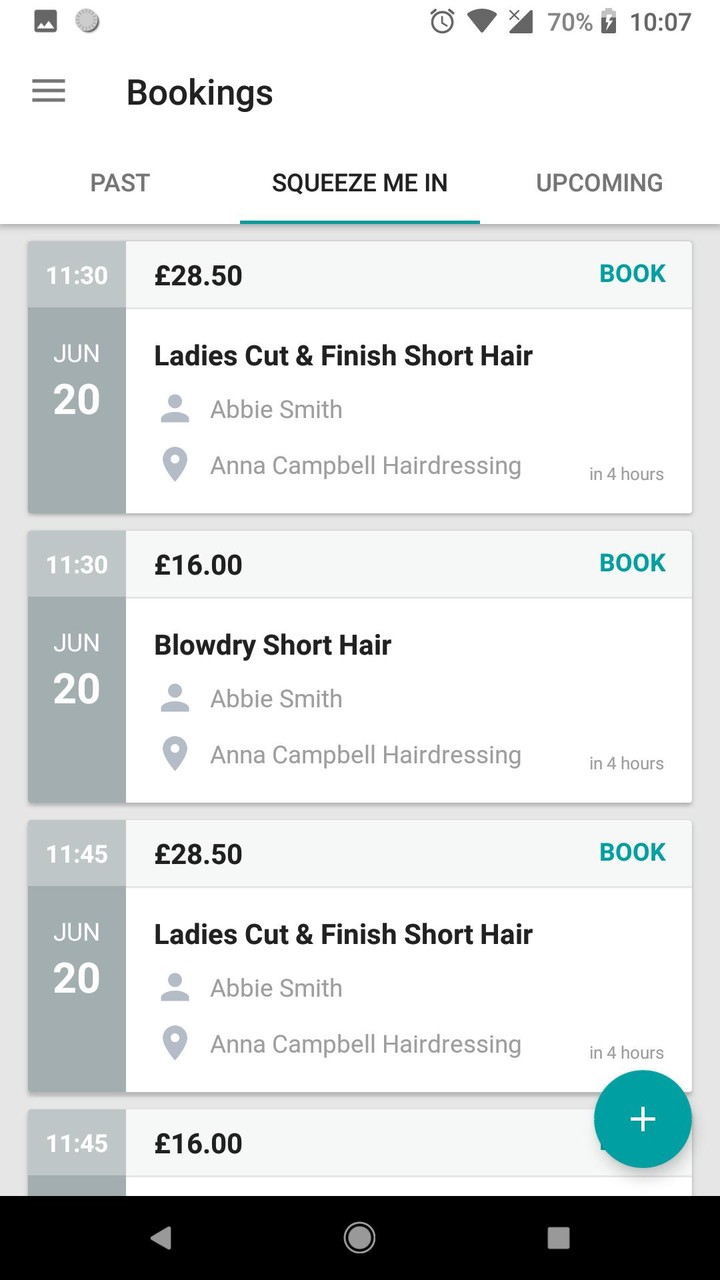This screenshot has height=1280, width=720.
Task: Open the navigation drawer menu
Action: (x=48, y=91)
